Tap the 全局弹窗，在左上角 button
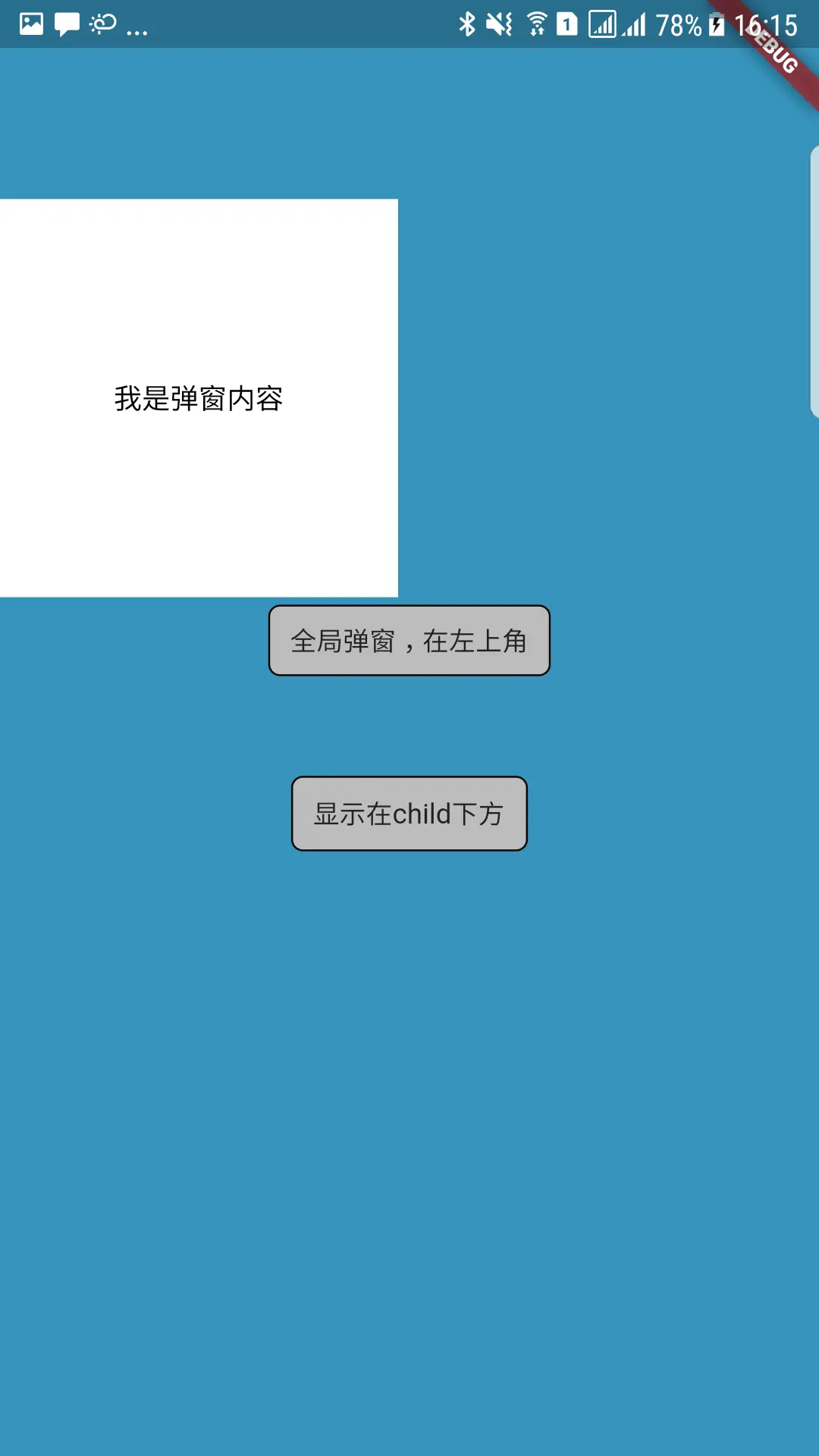 [x=409, y=641]
